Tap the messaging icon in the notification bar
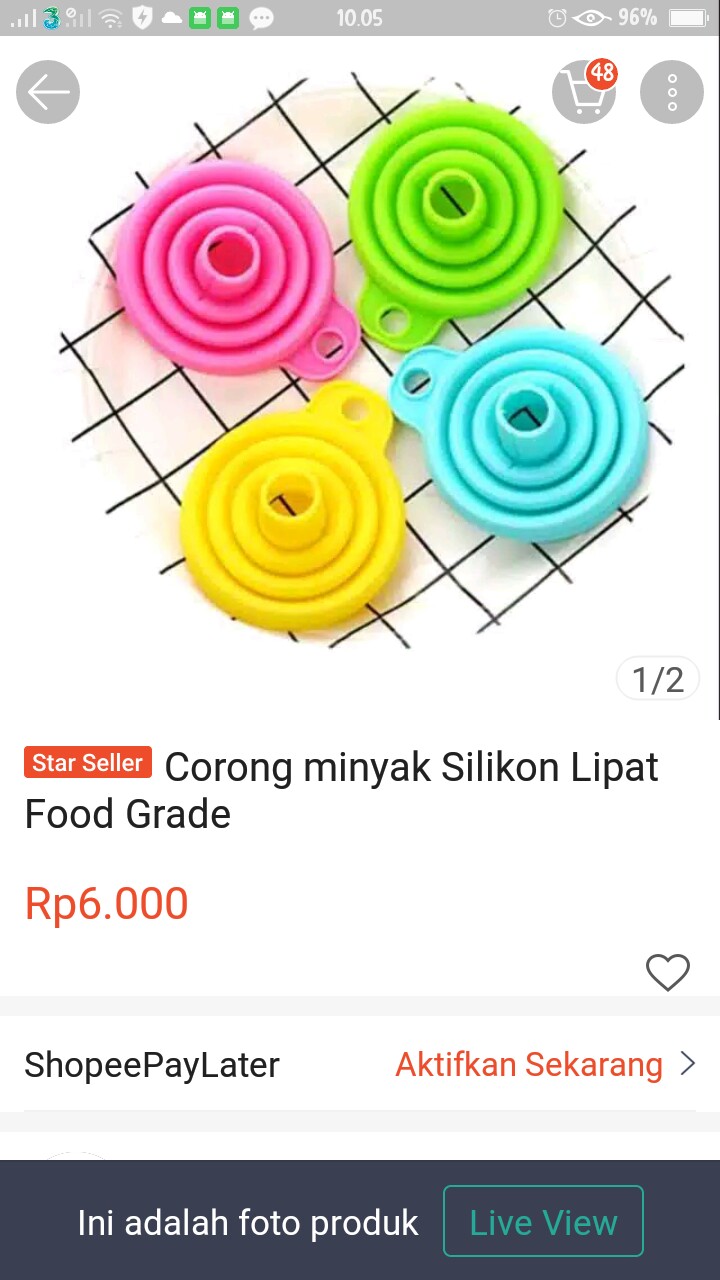This screenshot has width=720, height=1280. (262, 17)
